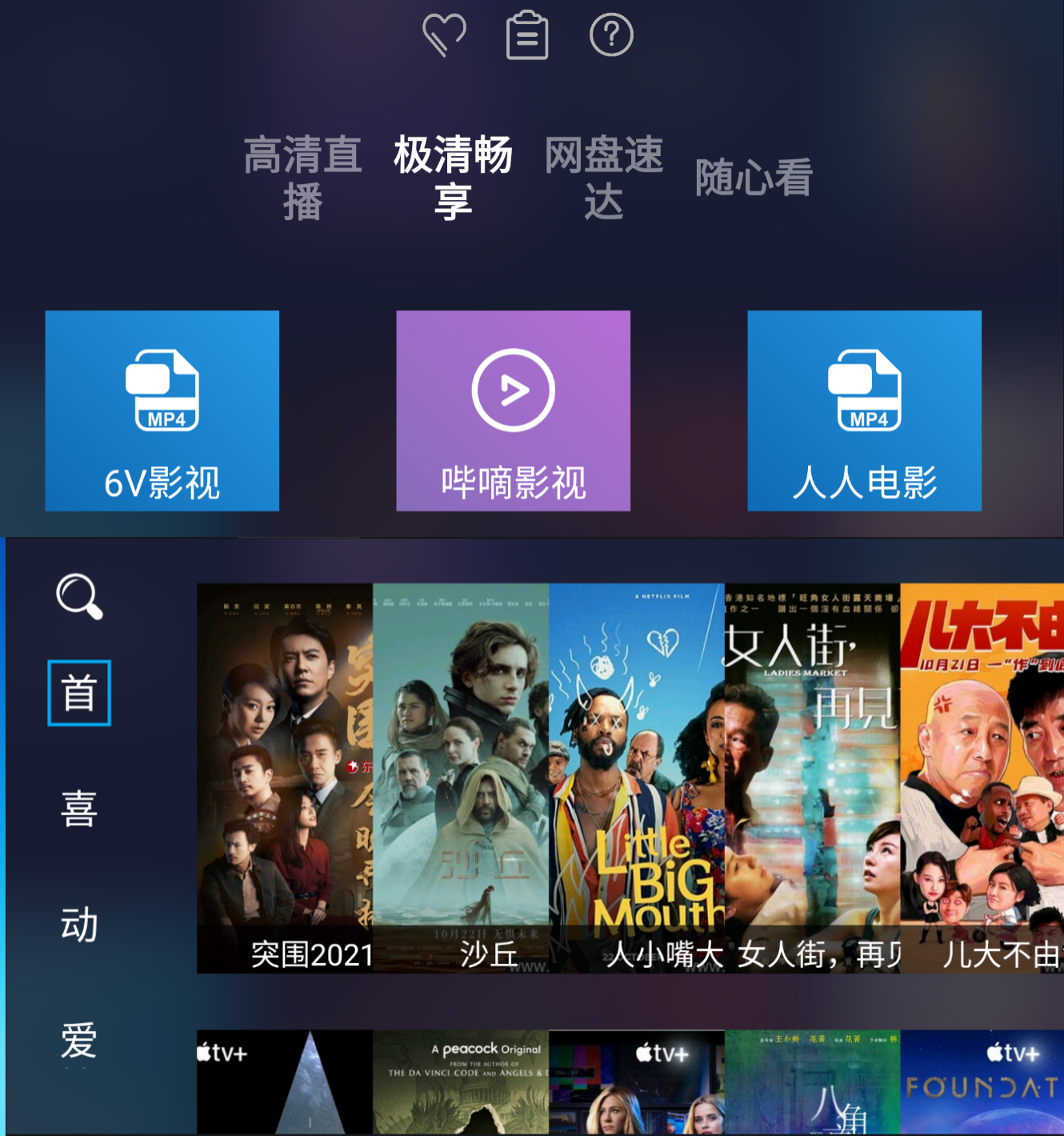Go to the 随心看 tab
The width and height of the screenshot is (1064, 1136).
(754, 178)
